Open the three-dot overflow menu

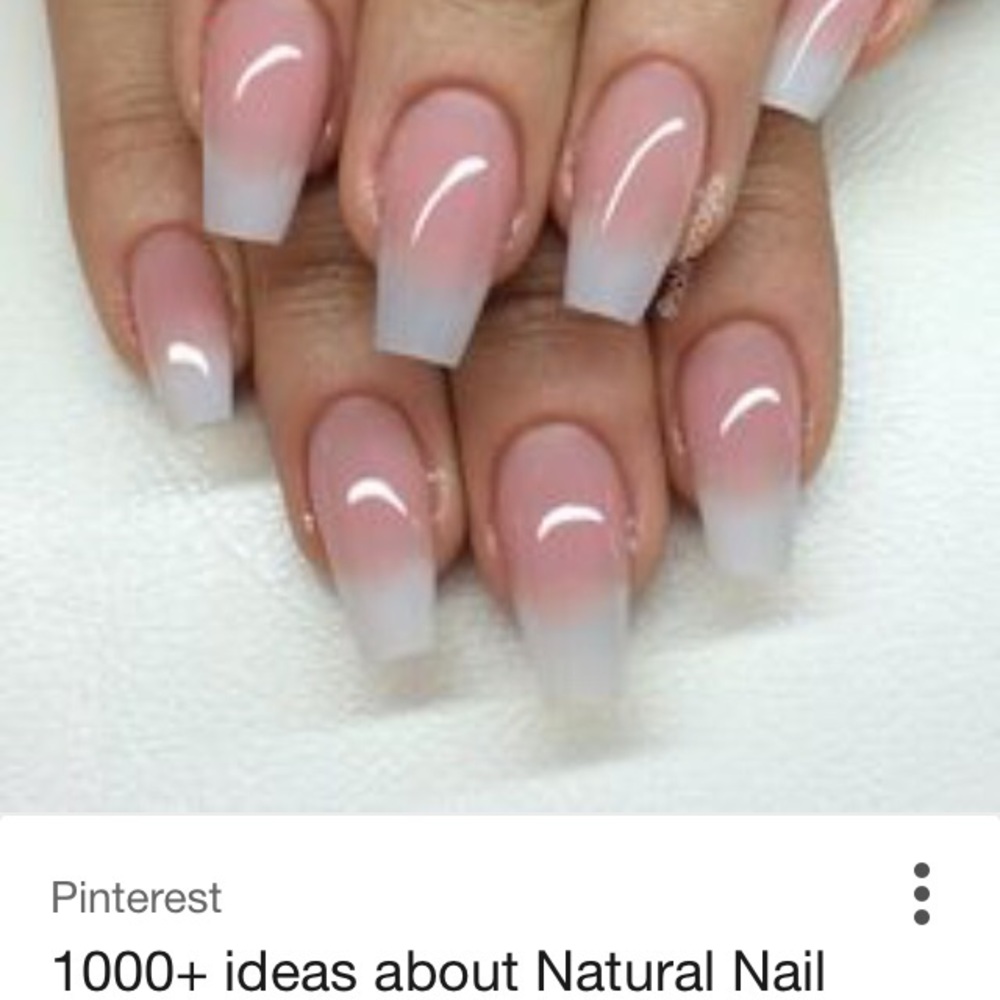tap(921, 894)
